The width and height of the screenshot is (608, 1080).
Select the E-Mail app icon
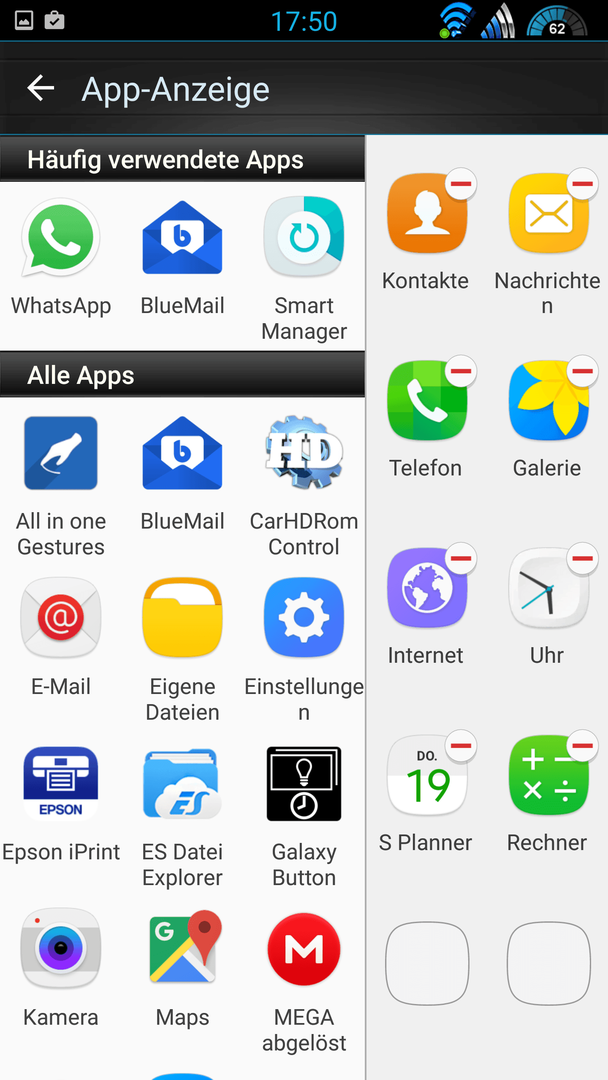point(61,618)
